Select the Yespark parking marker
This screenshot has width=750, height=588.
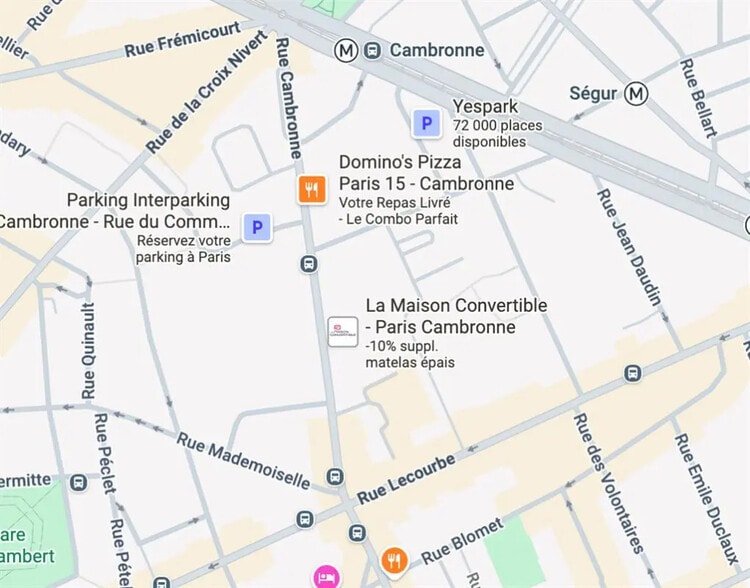tap(426, 124)
